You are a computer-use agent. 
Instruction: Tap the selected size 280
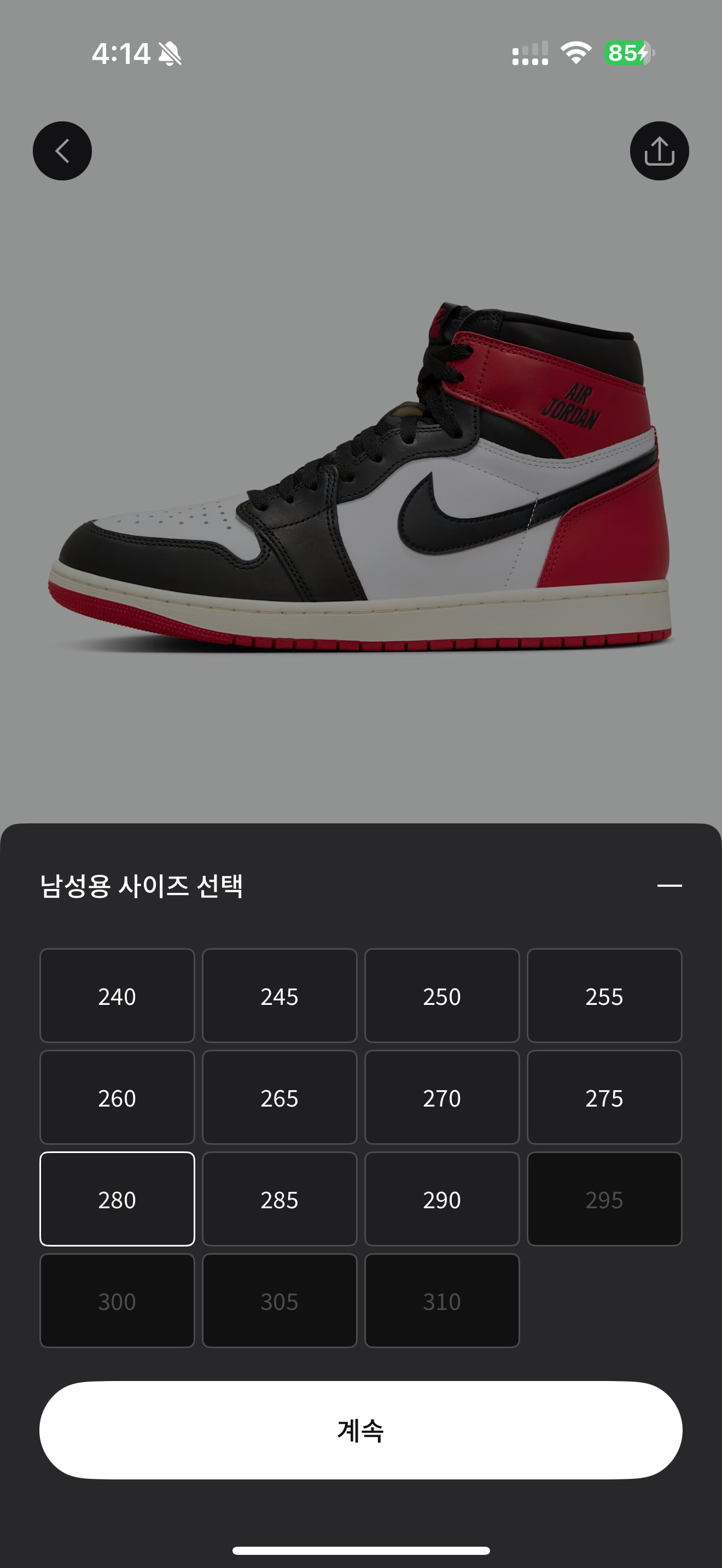[x=117, y=1199]
